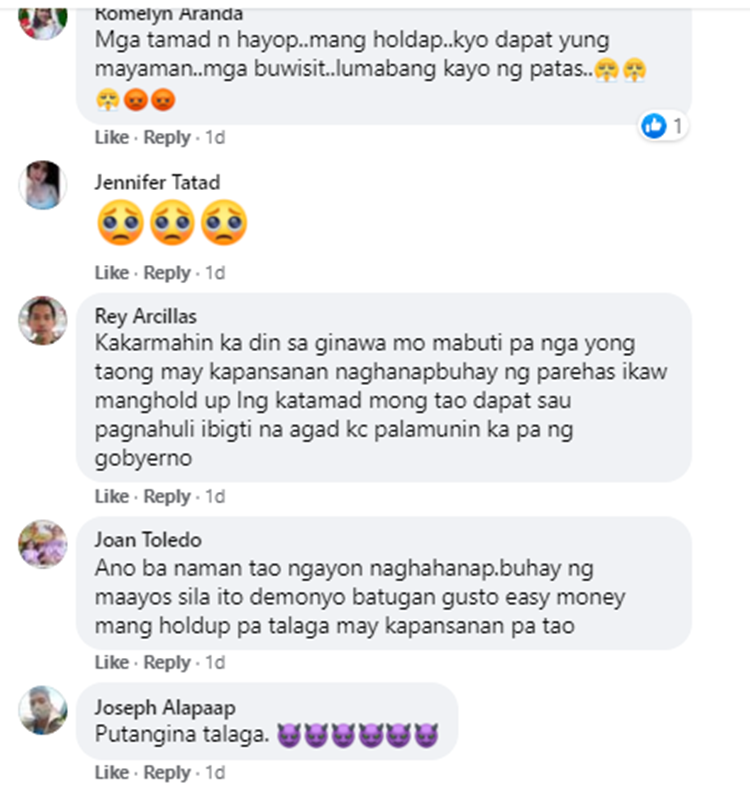
Task: View Joan Toledo's profile picture
Action: coord(43,544)
